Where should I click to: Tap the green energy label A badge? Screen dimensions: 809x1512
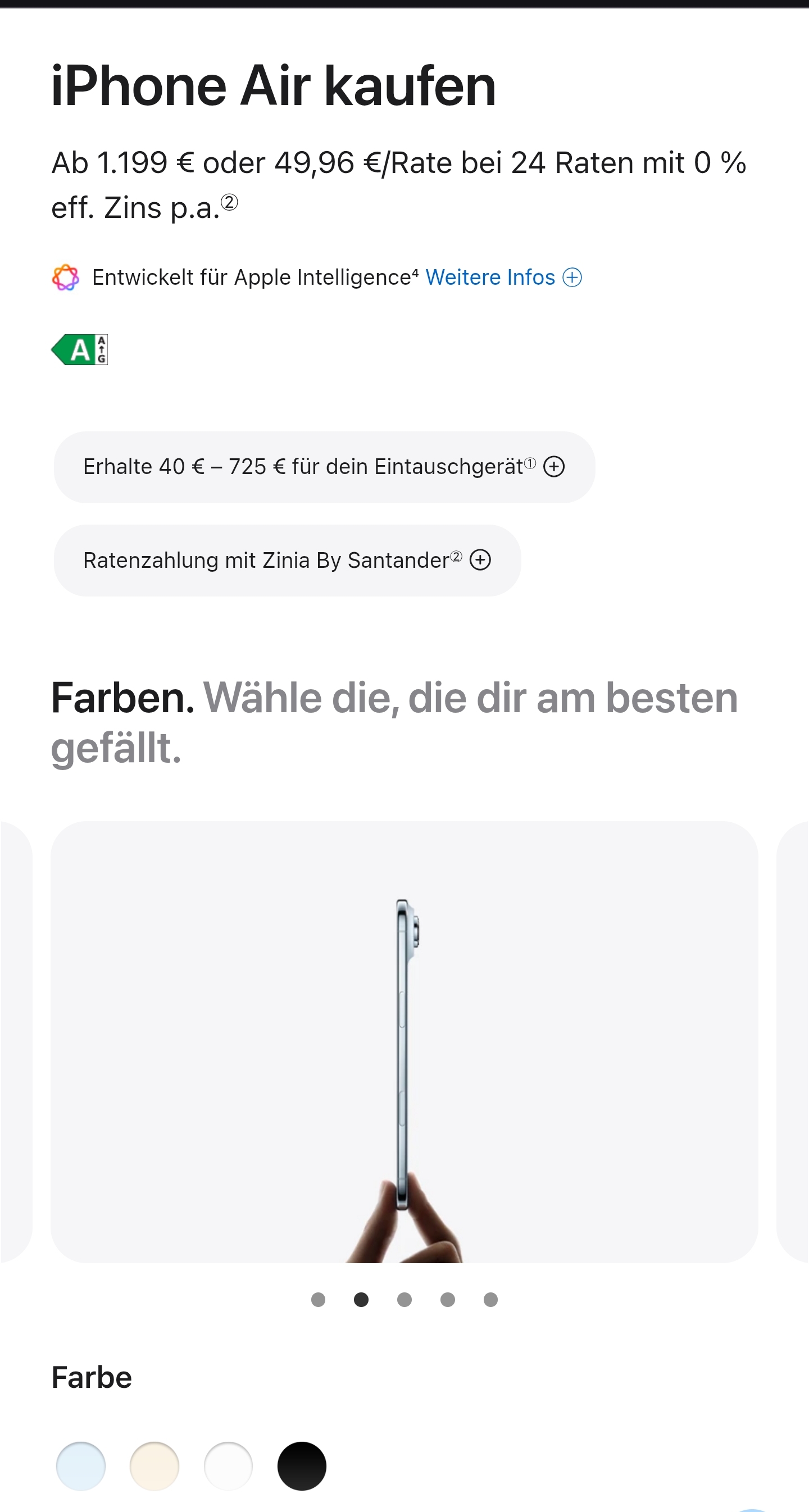coord(79,350)
